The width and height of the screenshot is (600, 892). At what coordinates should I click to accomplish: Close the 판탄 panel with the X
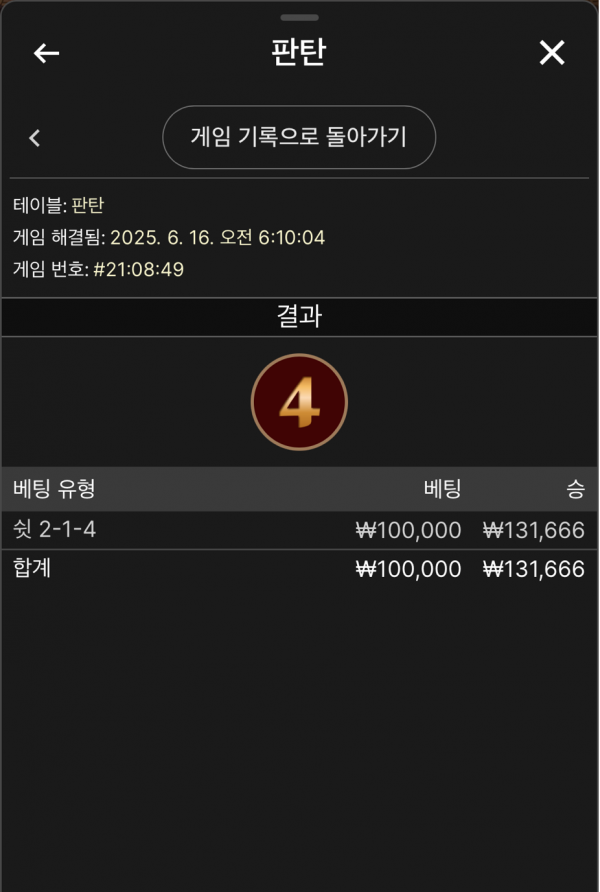pos(552,54)
